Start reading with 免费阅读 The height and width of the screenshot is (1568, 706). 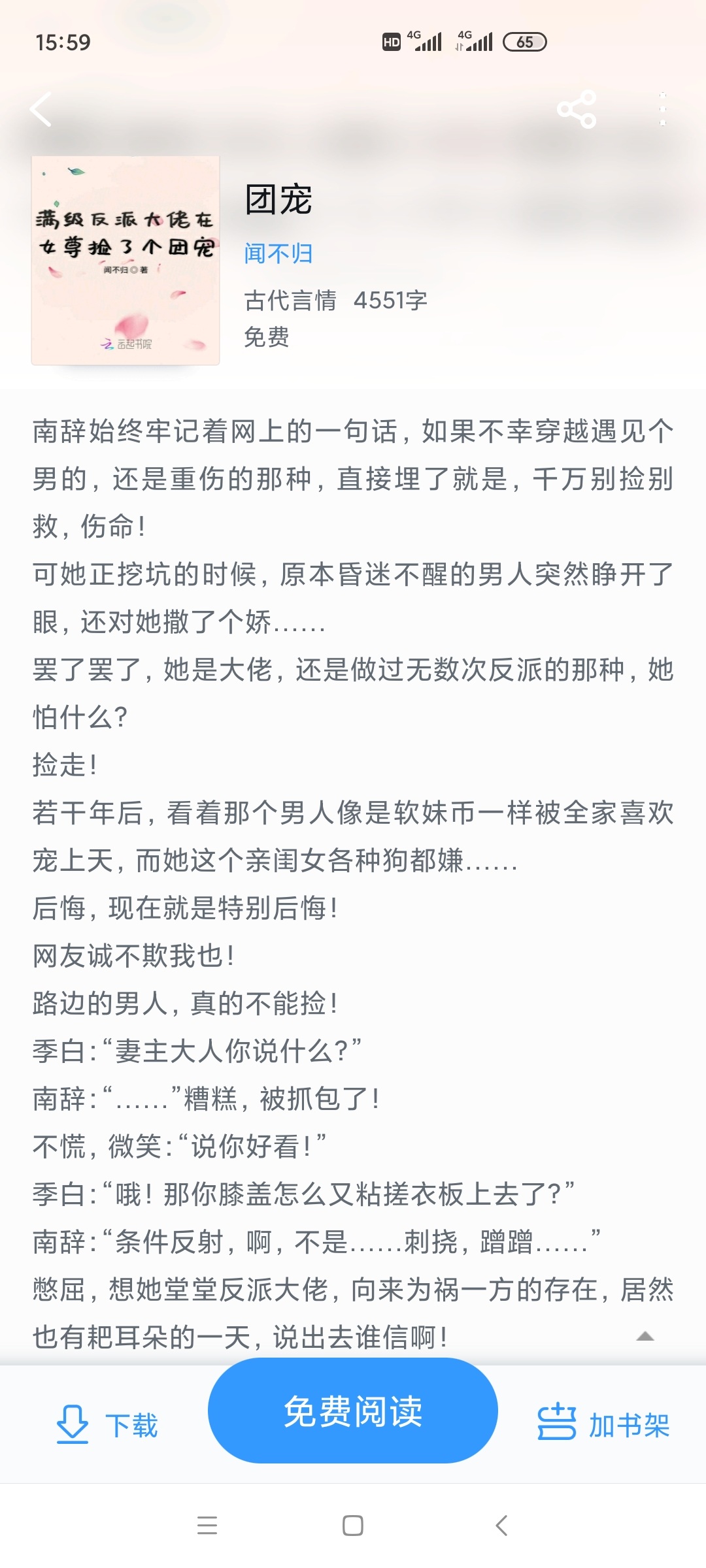[353, 1411]
